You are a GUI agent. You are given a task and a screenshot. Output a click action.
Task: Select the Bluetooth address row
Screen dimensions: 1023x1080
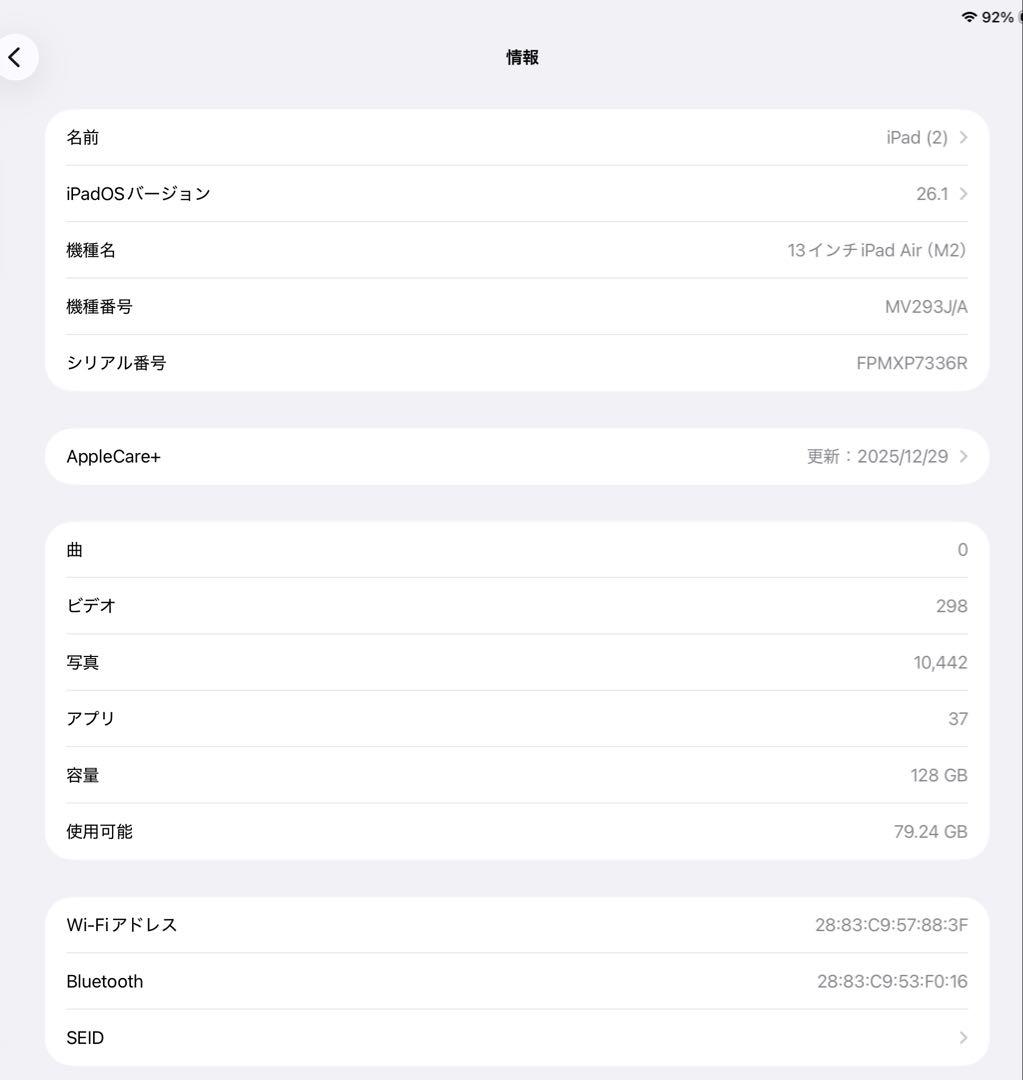tap(515, 981)
